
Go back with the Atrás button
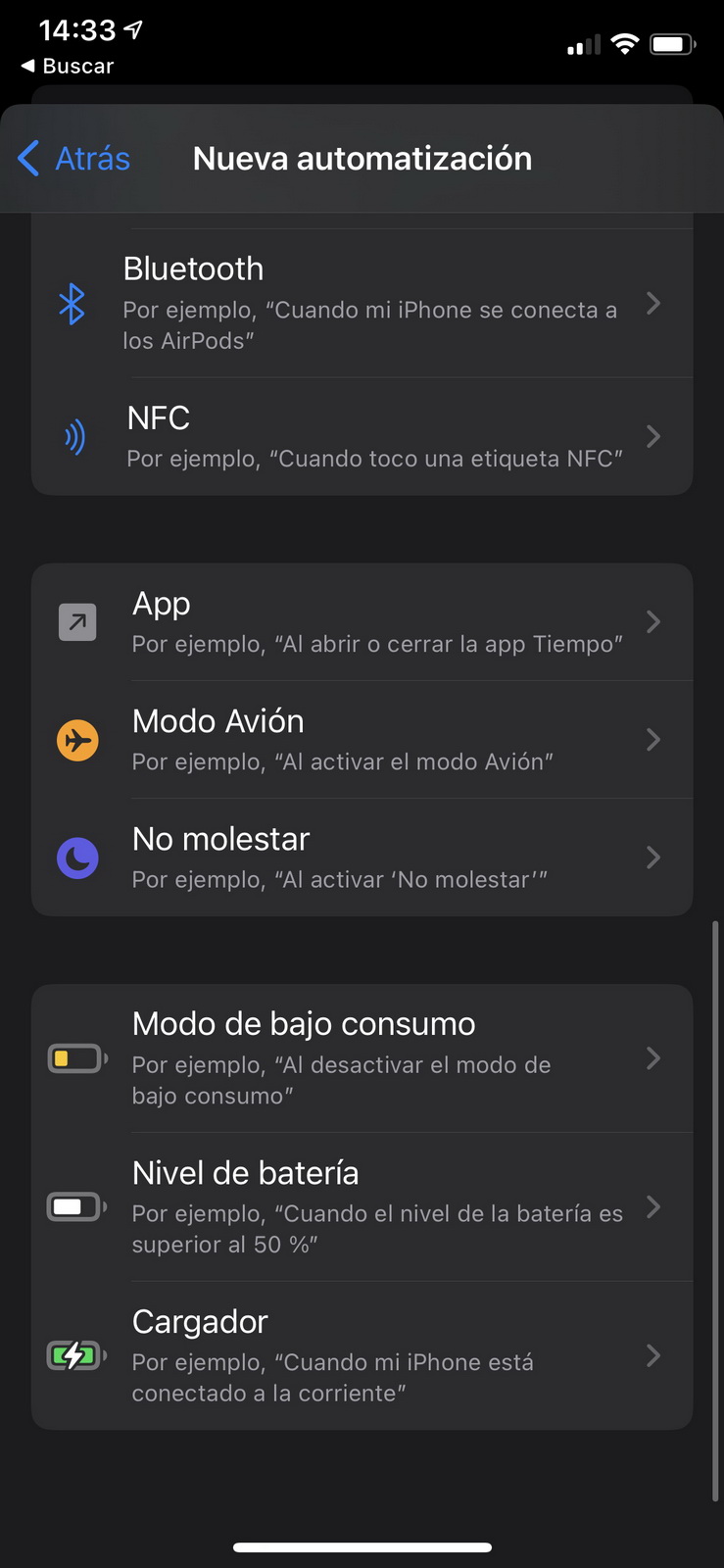pos(73,158)
